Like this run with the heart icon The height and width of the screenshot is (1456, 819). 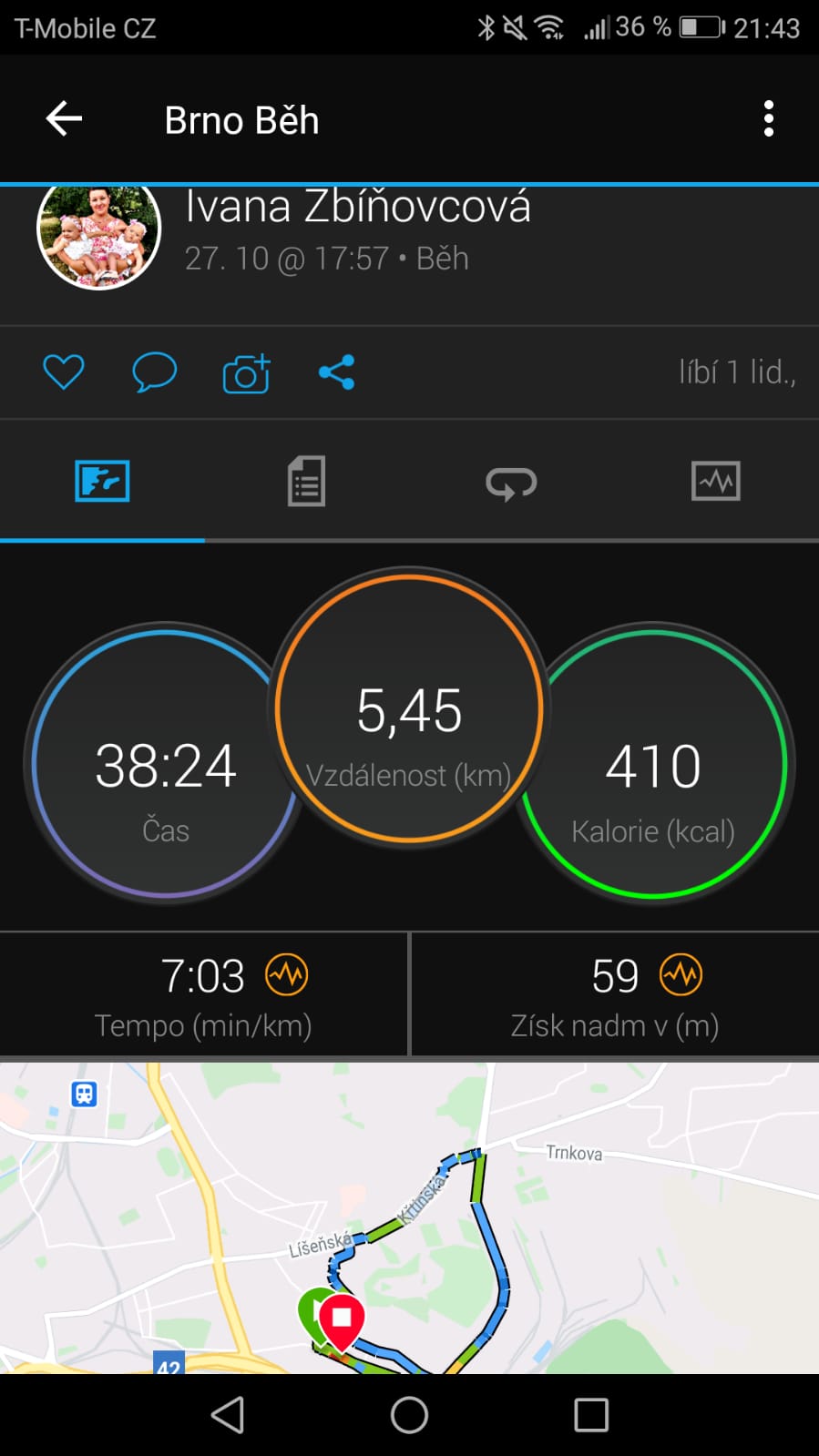[64, 372]
